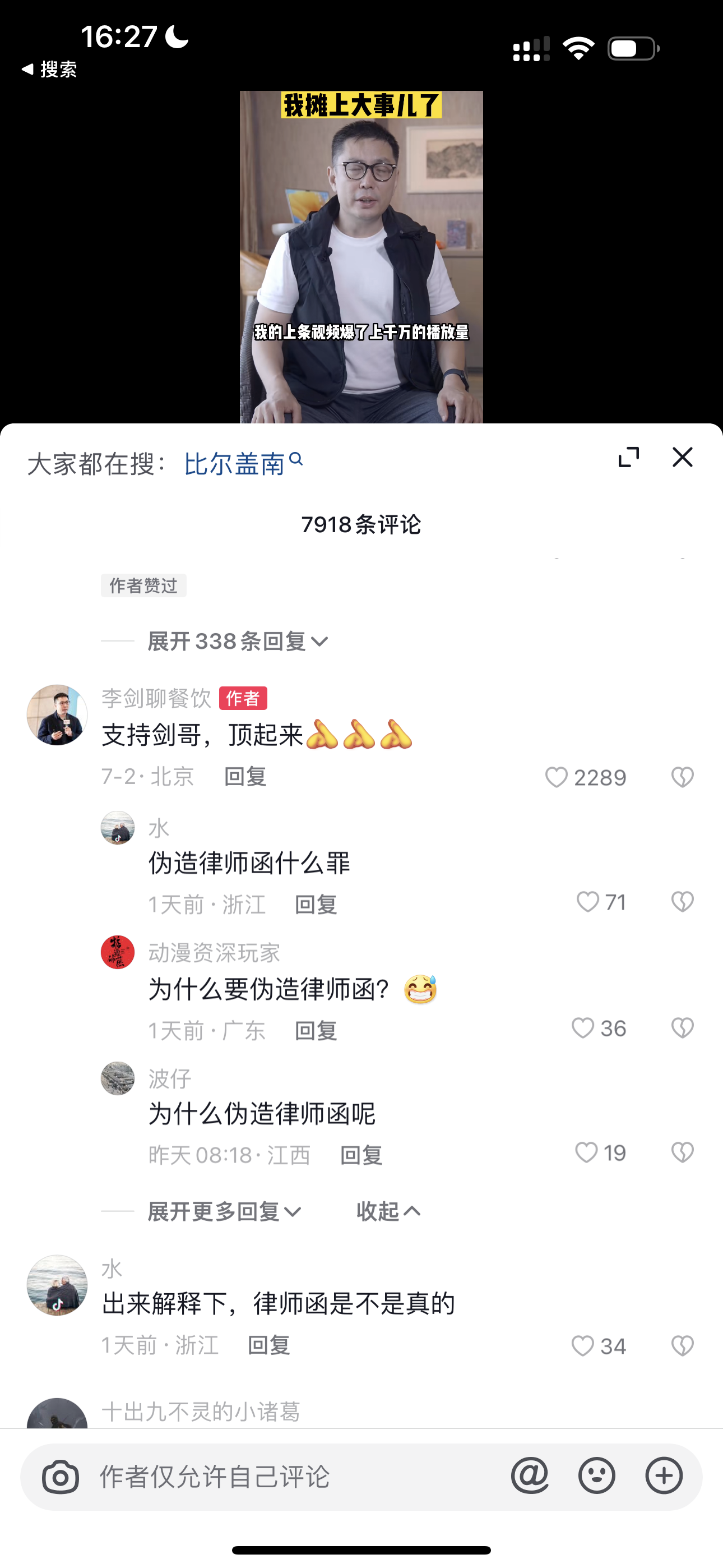Screen dimensions: 723x1568
Task: Search the trending term 比尔盖南
Action: click(243, 464)
